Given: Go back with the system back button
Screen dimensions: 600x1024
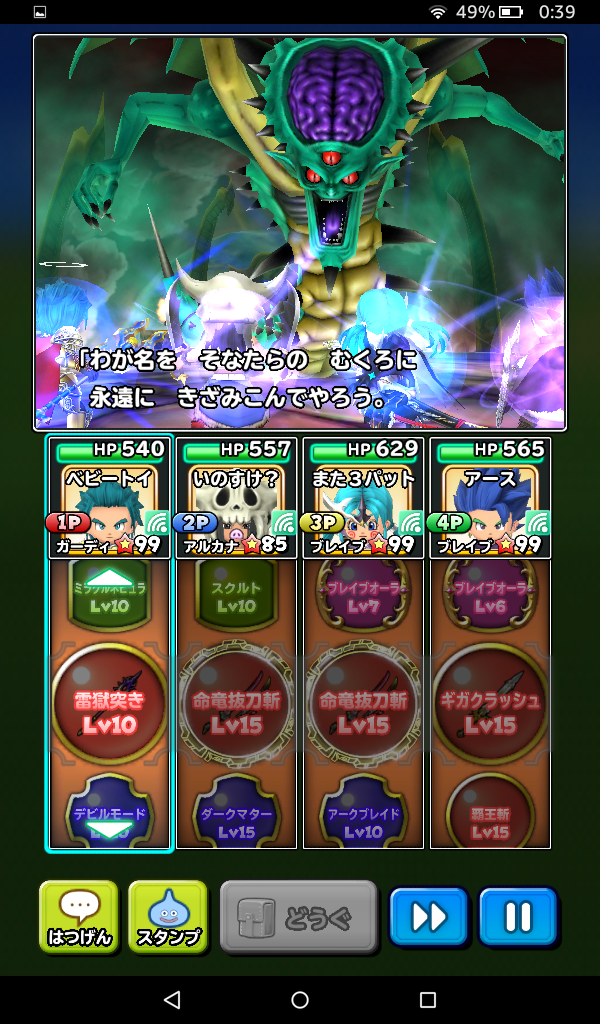Looking at the screenshot, I should 172,999.
